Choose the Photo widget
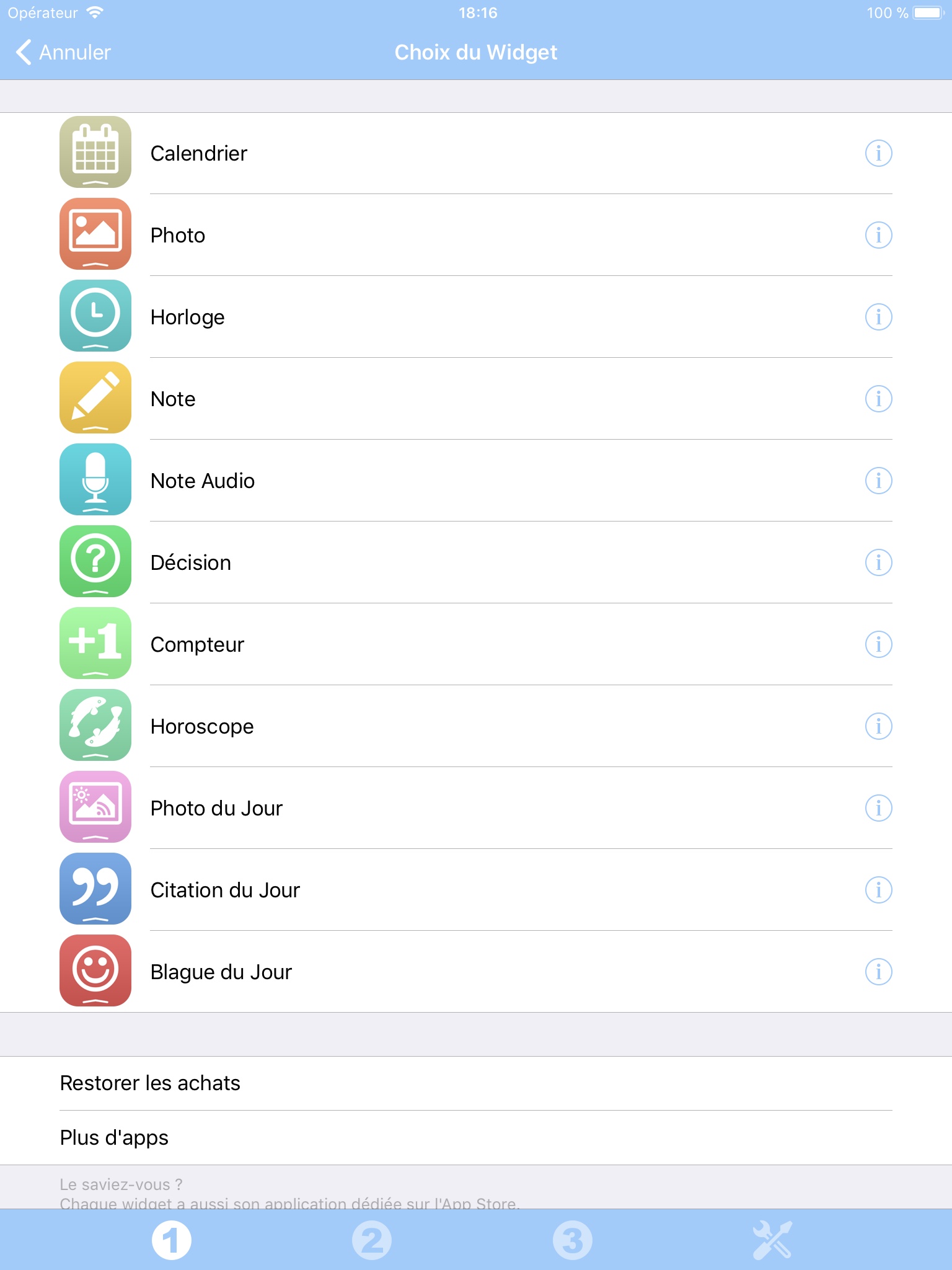This screenshot has height=1270, width=952. tap(178, 235)
